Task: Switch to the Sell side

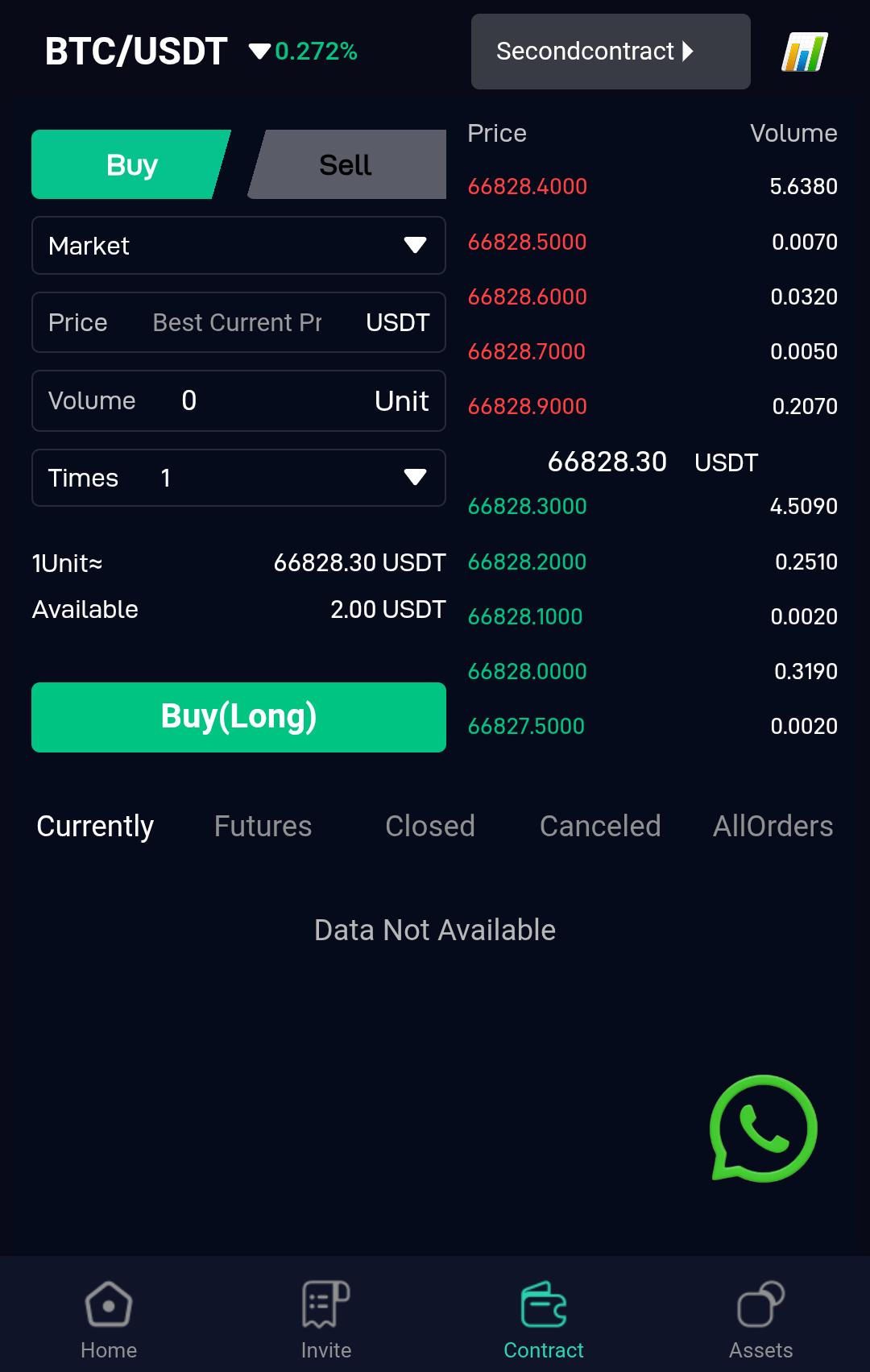Action: 346,164
